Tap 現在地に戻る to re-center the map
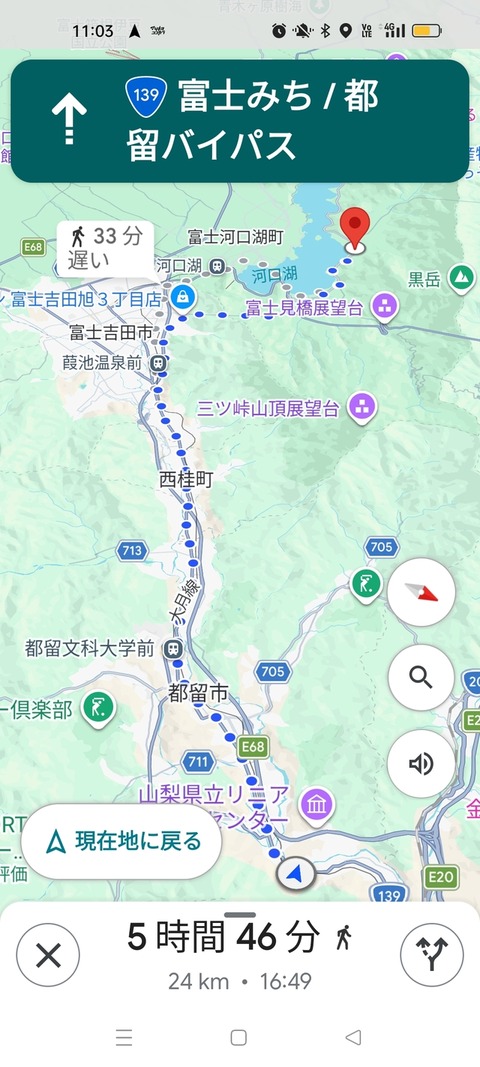The image size is (480, 1067). (x=121, y=842)
